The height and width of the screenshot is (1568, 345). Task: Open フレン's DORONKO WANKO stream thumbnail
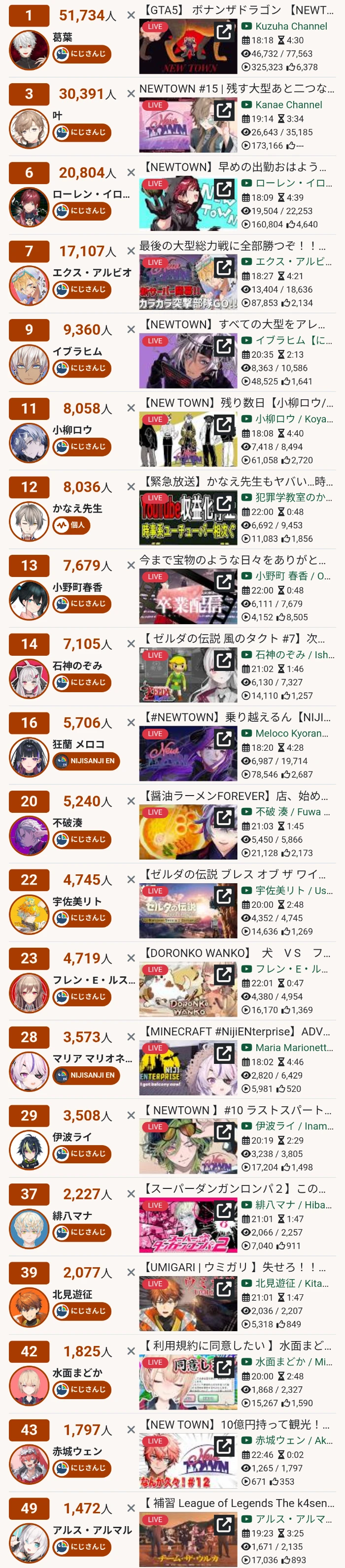click(x=188, y=989)
